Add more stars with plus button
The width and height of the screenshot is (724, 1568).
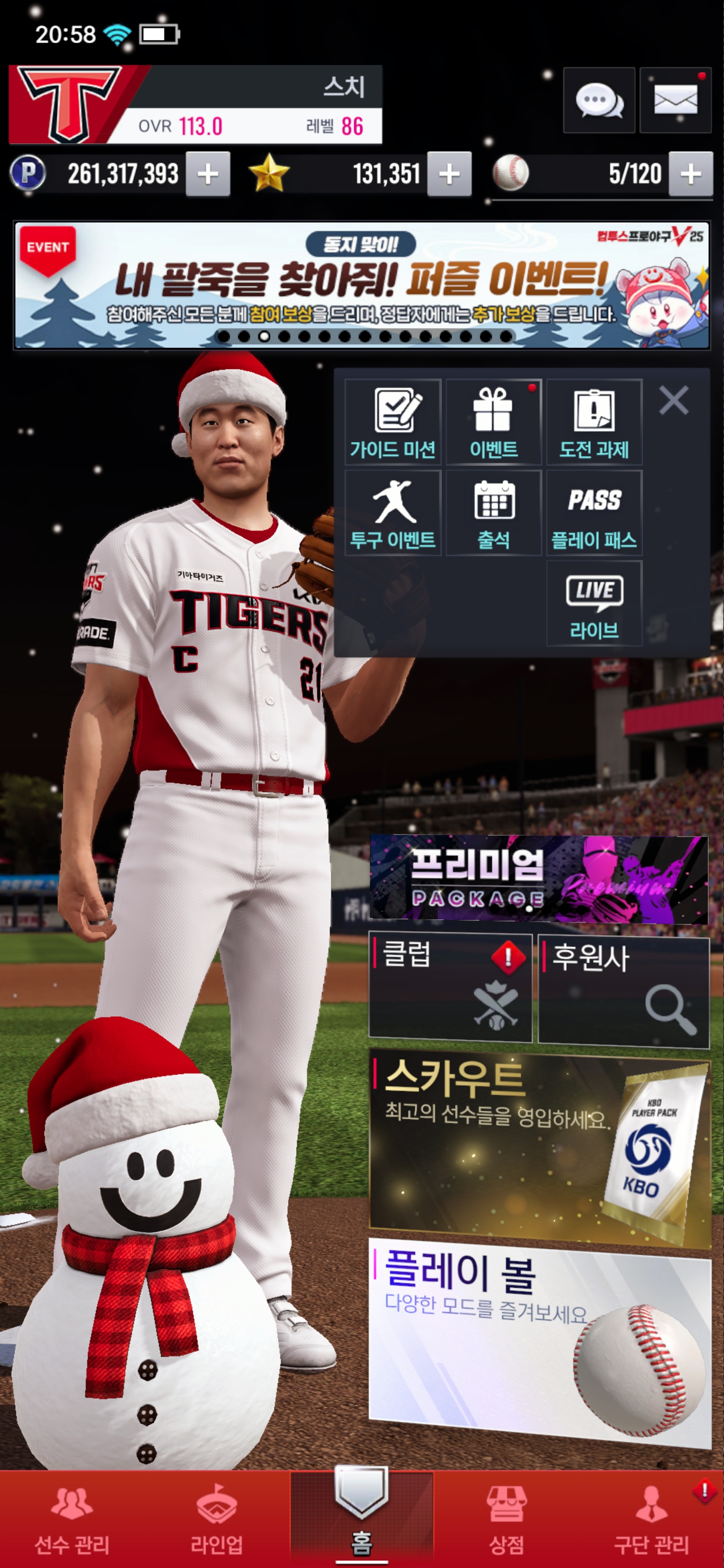[449, 175]
